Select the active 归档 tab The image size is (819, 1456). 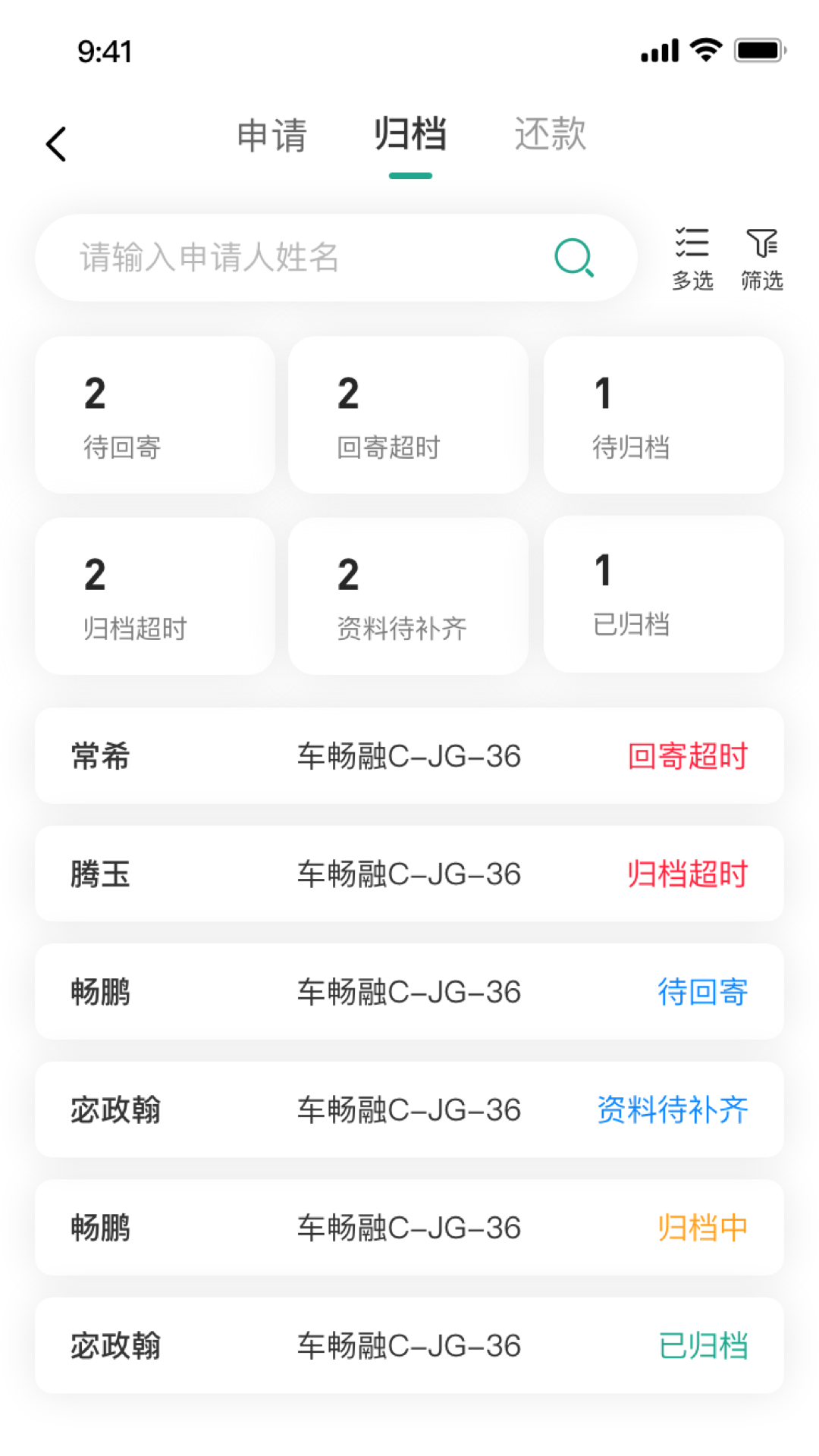tap(409, 135)
